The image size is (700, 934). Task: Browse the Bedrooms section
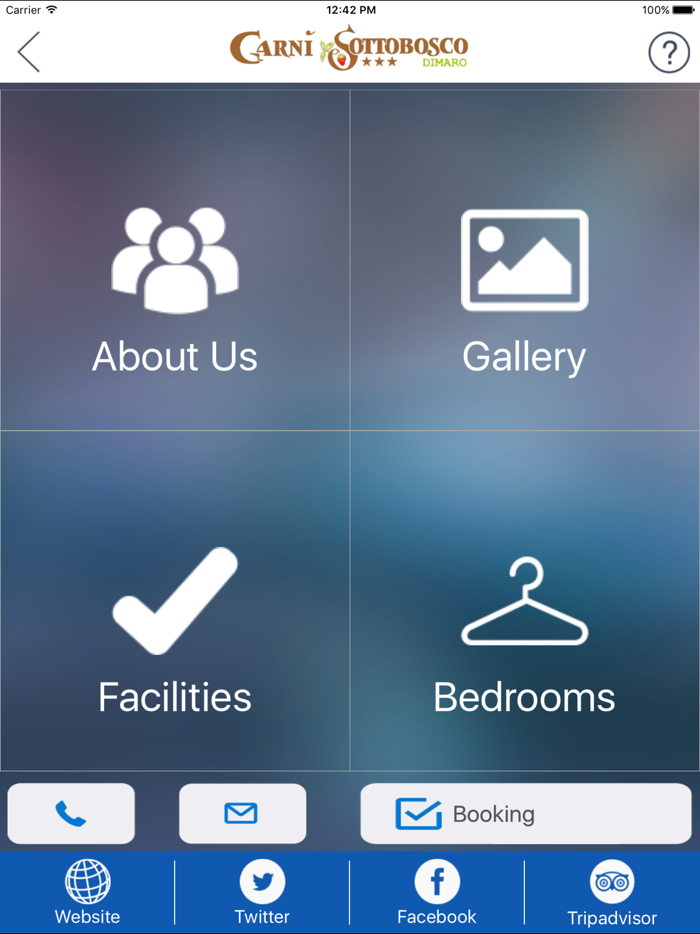525,630
